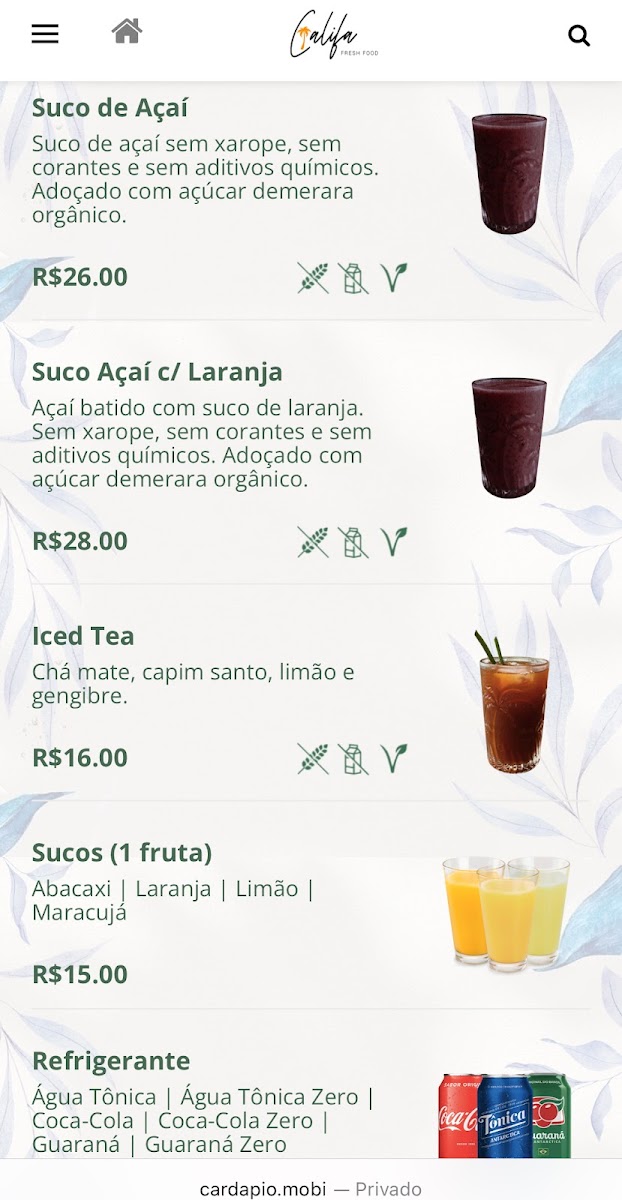View the Refrigerante item
The height and width of the screenshot is (1200, 622).
pos(111,1061)
